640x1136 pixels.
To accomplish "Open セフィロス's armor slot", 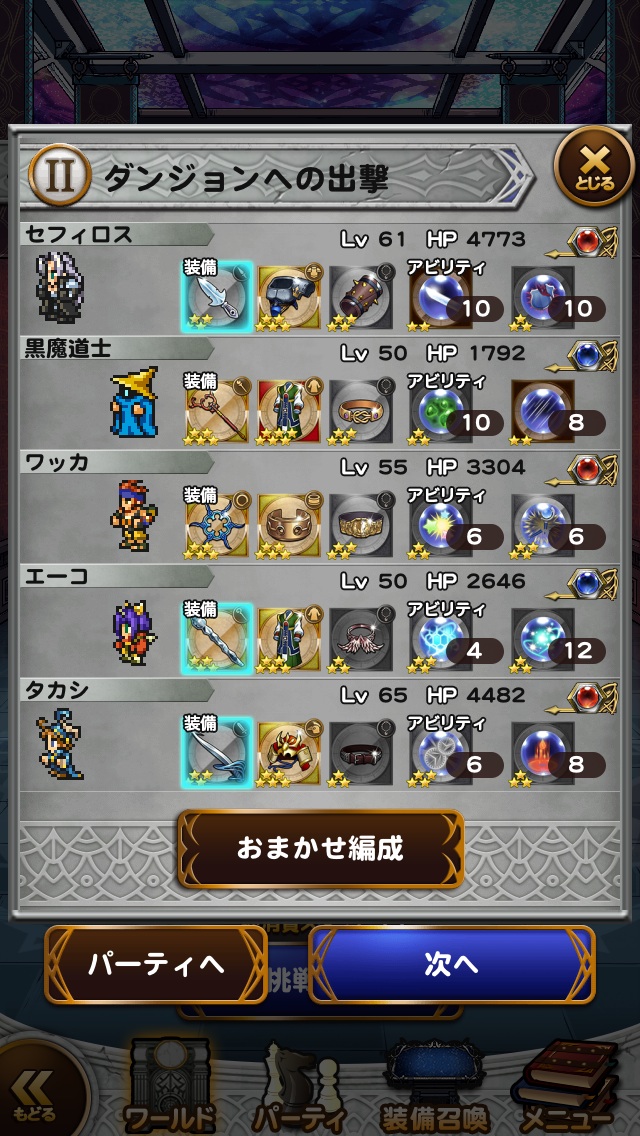I will tap(289, 295).
